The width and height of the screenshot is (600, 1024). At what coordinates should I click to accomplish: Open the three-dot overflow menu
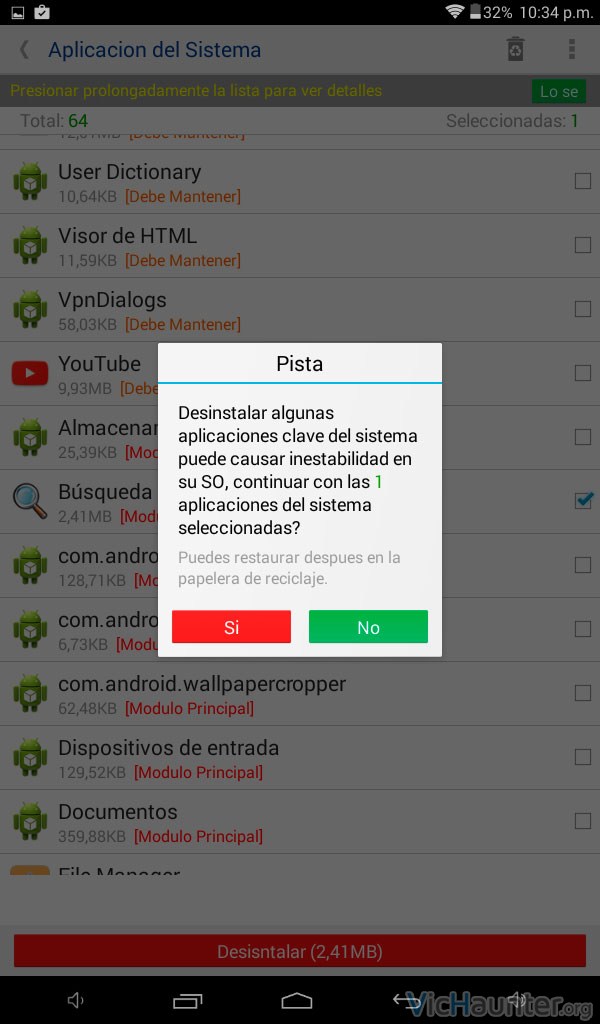572,49
